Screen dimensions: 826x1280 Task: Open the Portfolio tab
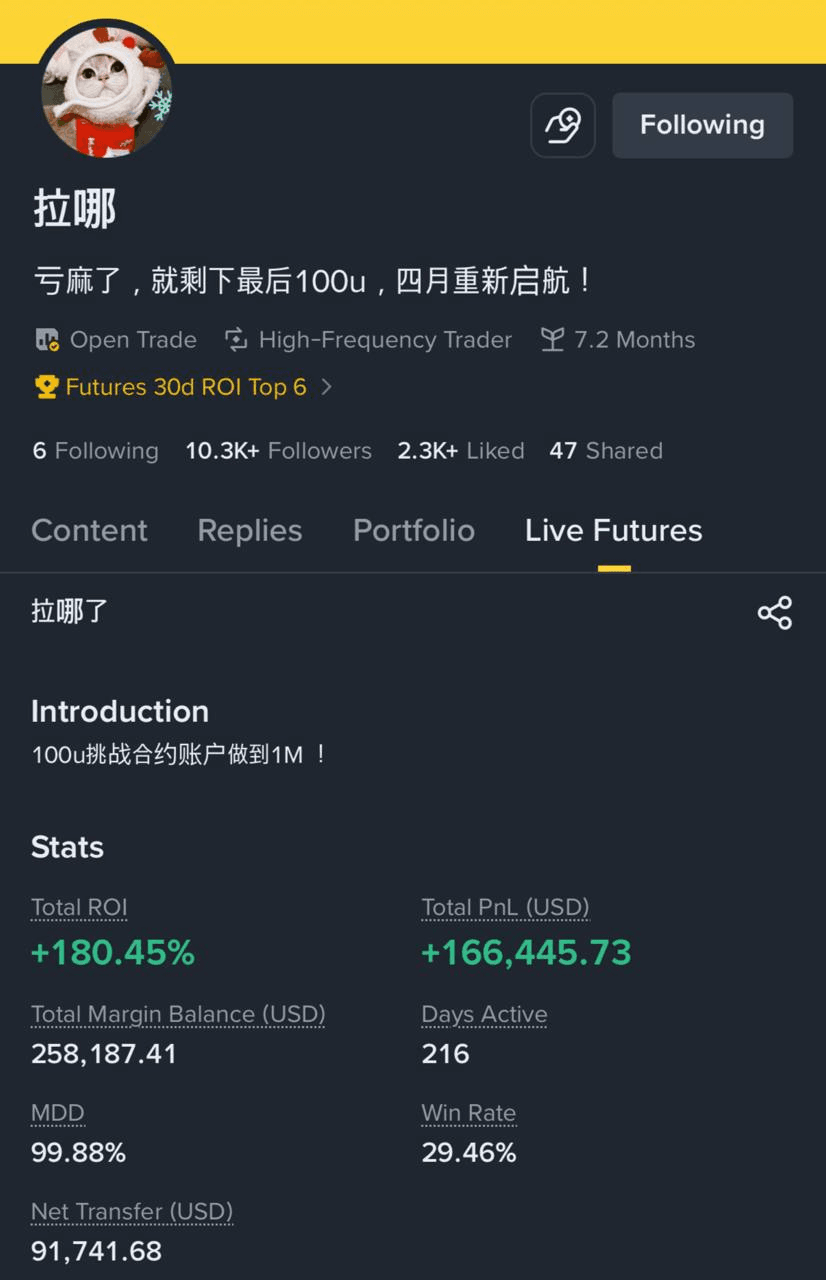tap(414, 530)
